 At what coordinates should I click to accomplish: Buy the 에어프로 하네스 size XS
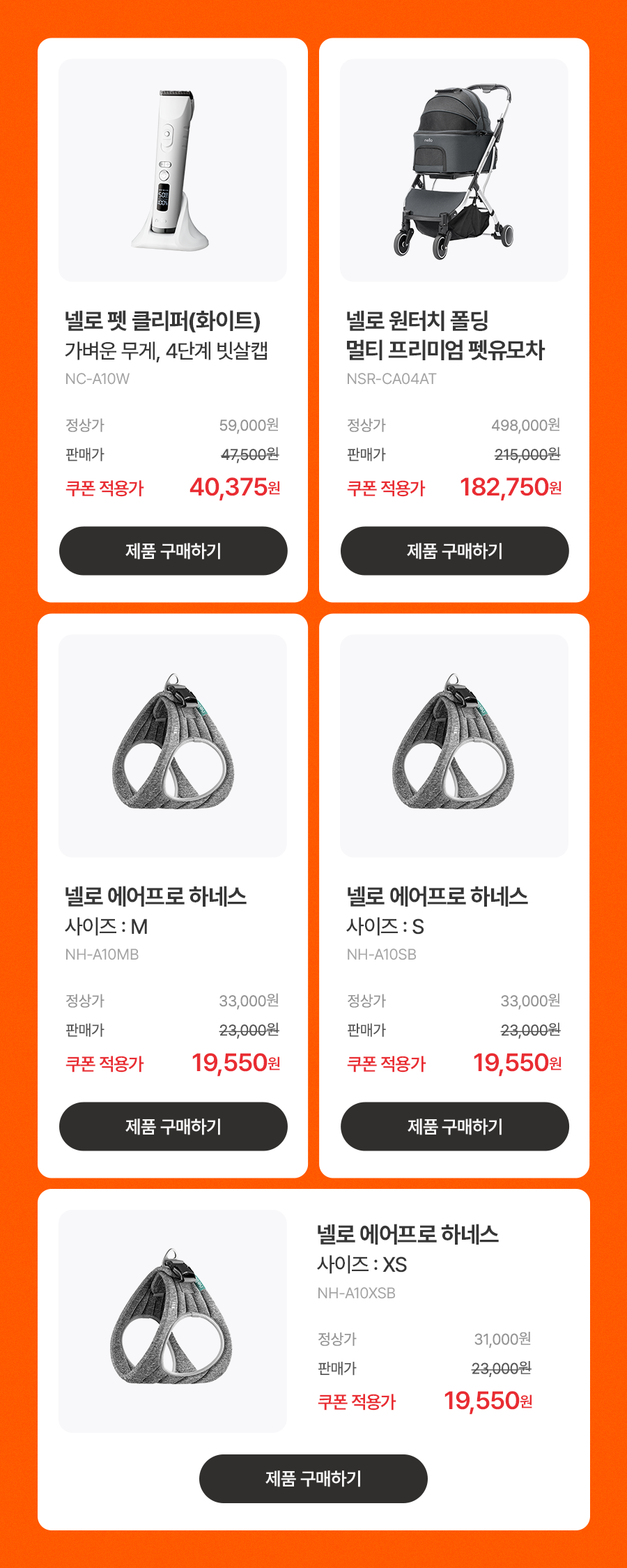pyautogui.click(x=313, y=1479)
